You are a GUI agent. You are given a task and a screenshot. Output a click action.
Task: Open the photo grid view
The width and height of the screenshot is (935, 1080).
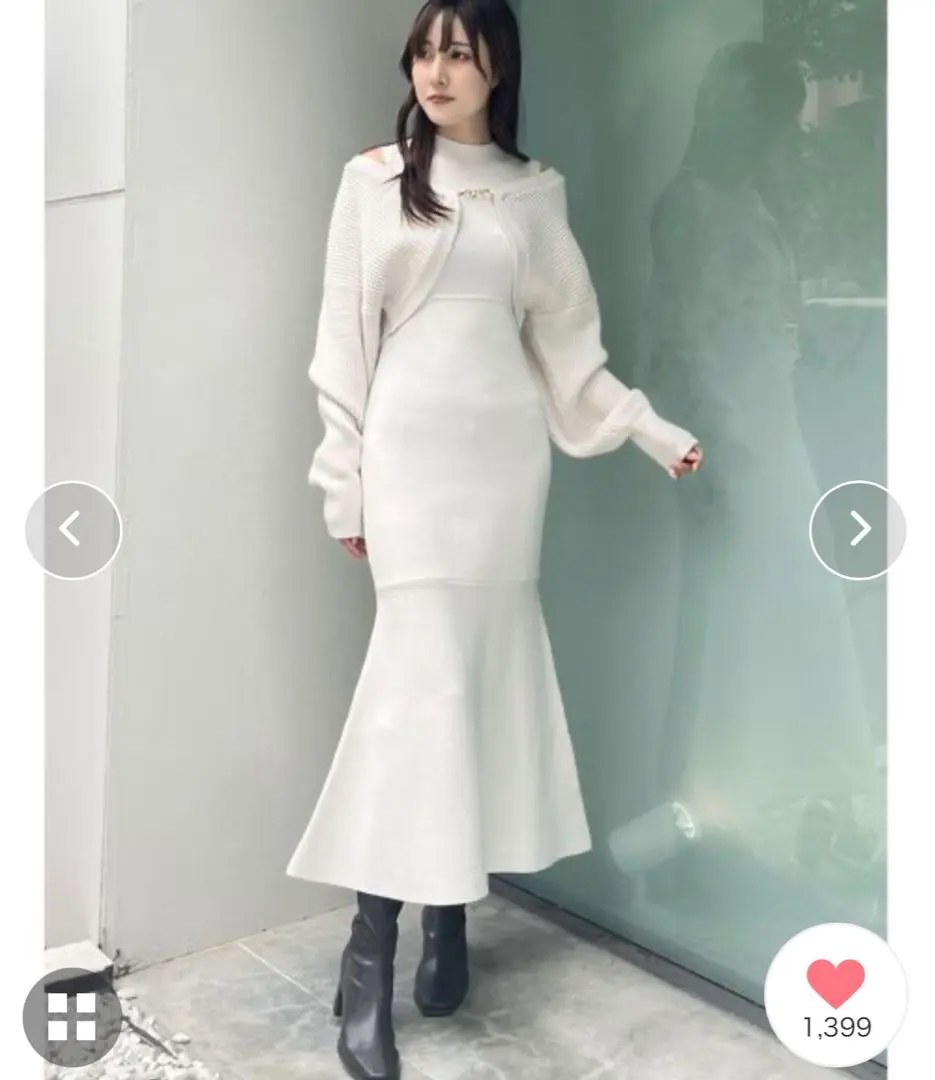[x=72, y=1016]
